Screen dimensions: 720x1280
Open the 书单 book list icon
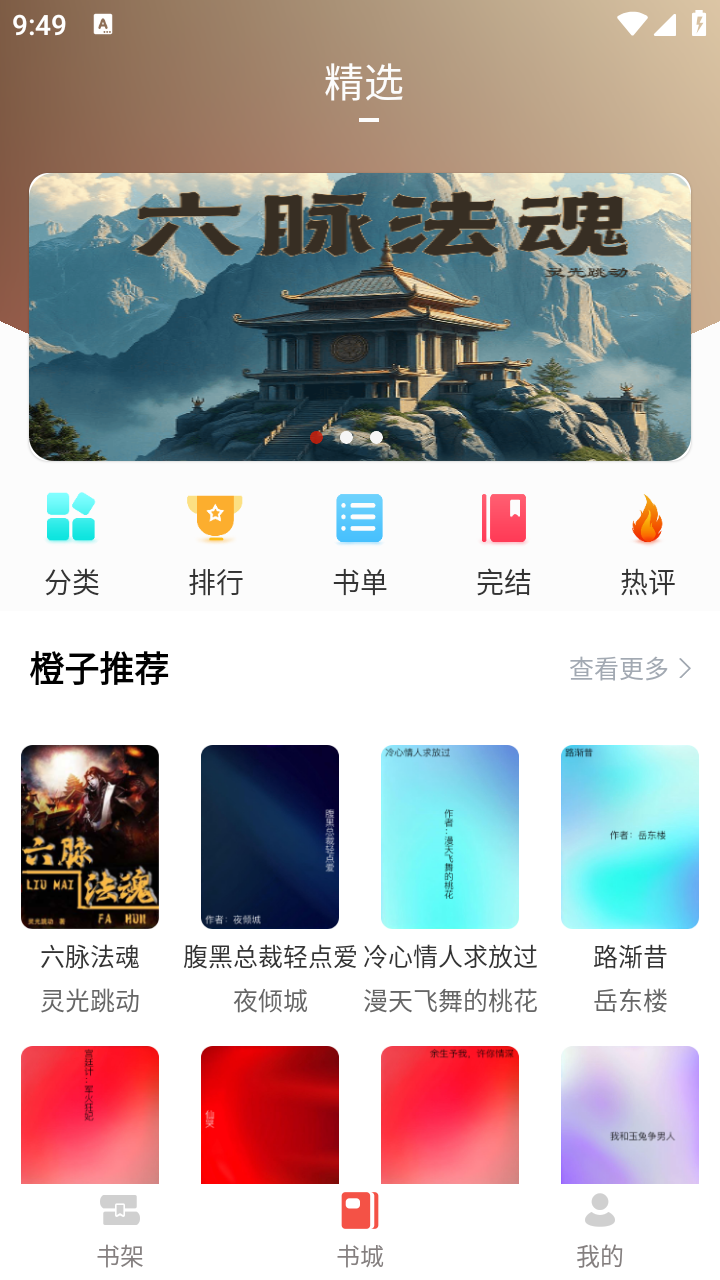pyautogui.click(x=359, y=517)
